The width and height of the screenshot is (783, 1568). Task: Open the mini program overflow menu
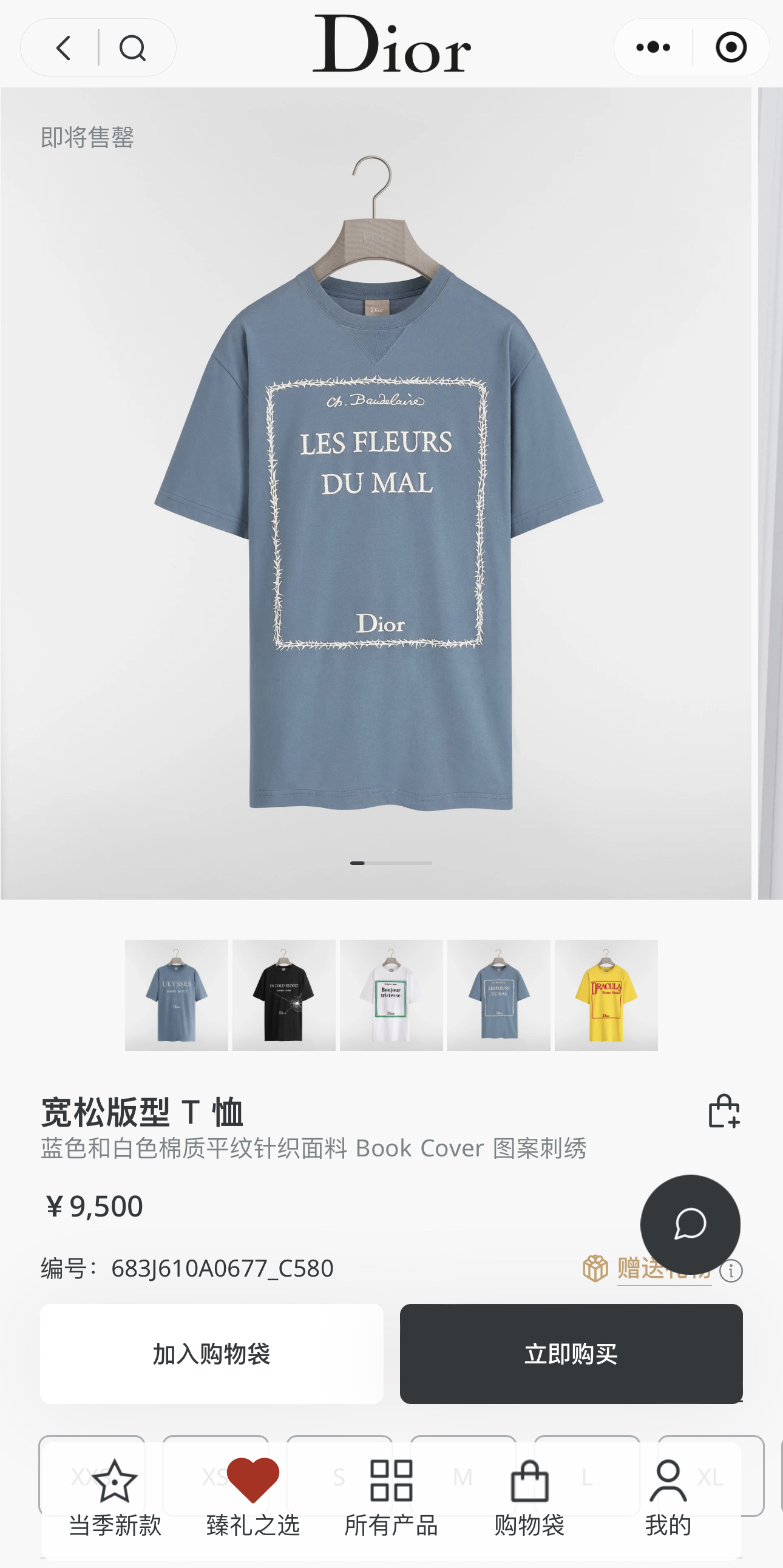click(653, 47)
